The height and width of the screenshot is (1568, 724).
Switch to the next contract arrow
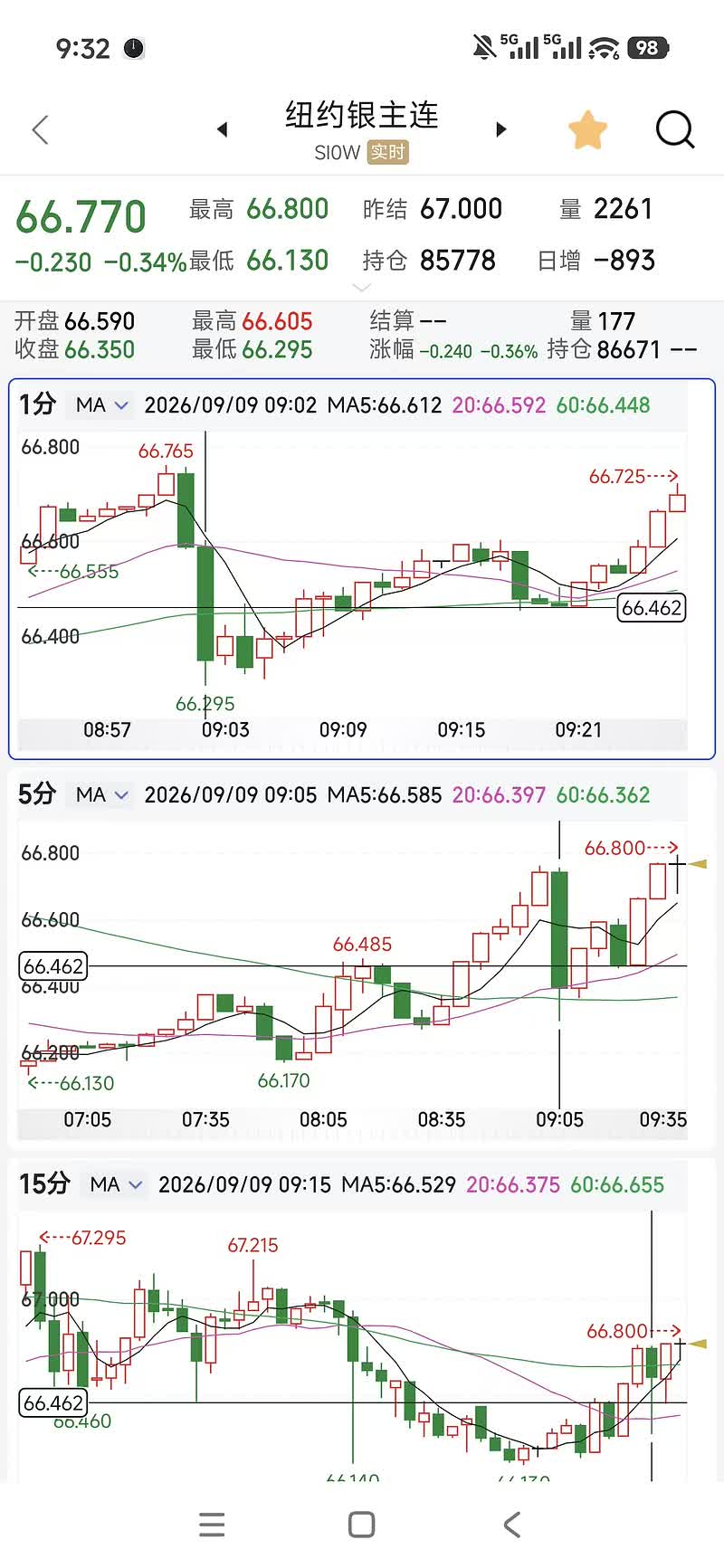500,129
